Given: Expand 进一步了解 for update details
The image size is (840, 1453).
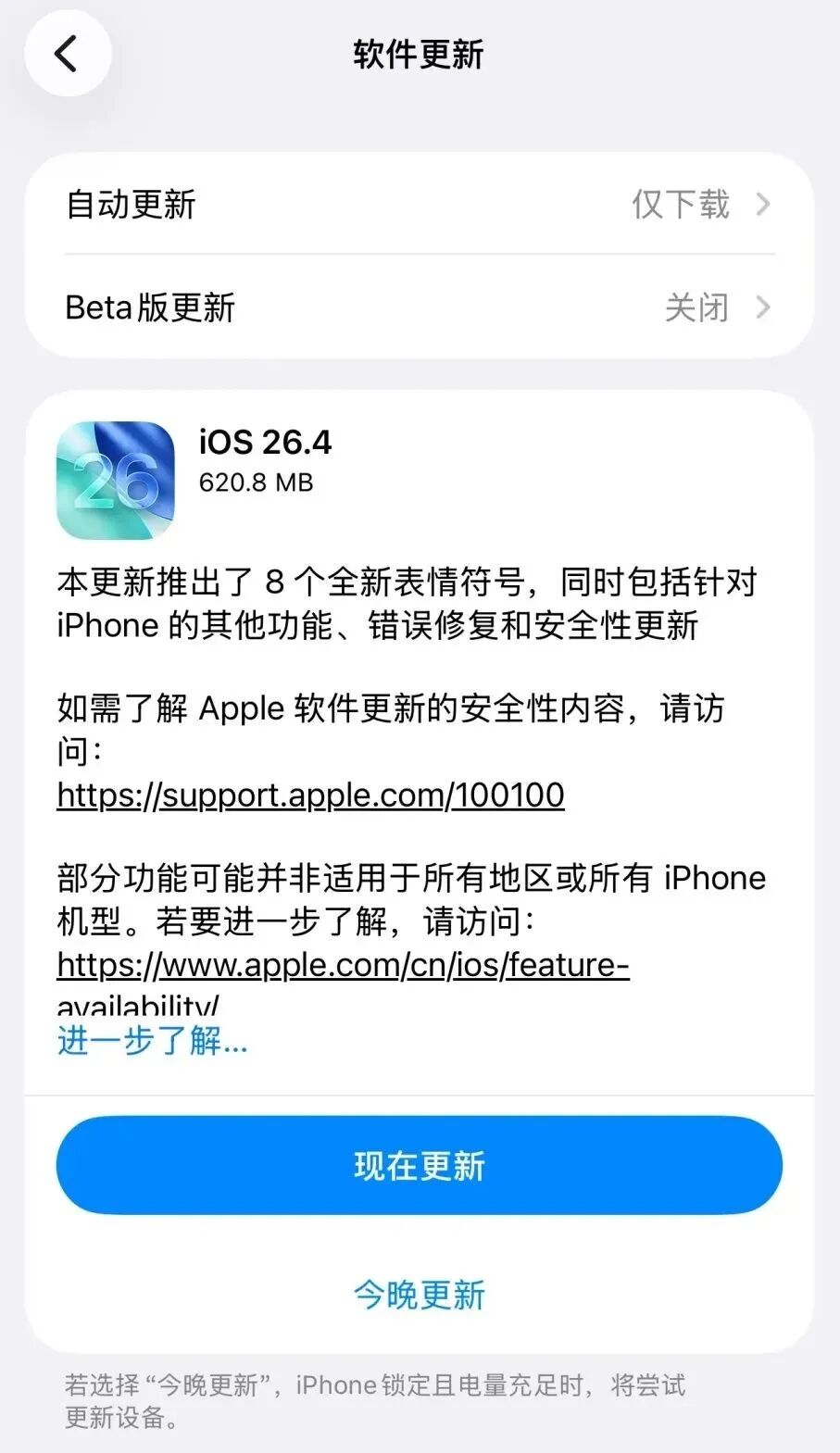Looking at the screenshot, I should [x=153, y=1041].
